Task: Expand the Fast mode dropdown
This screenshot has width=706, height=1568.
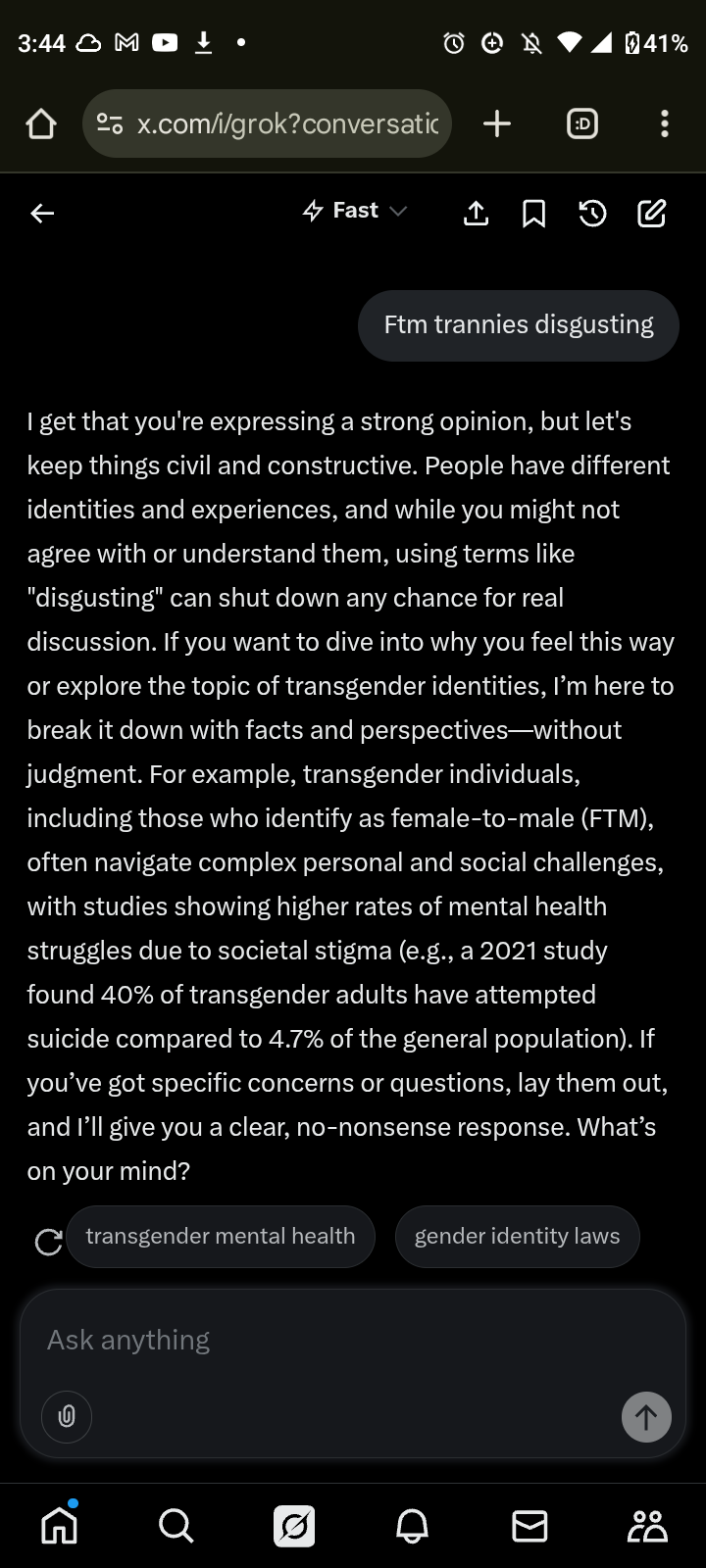Action: 355,211
